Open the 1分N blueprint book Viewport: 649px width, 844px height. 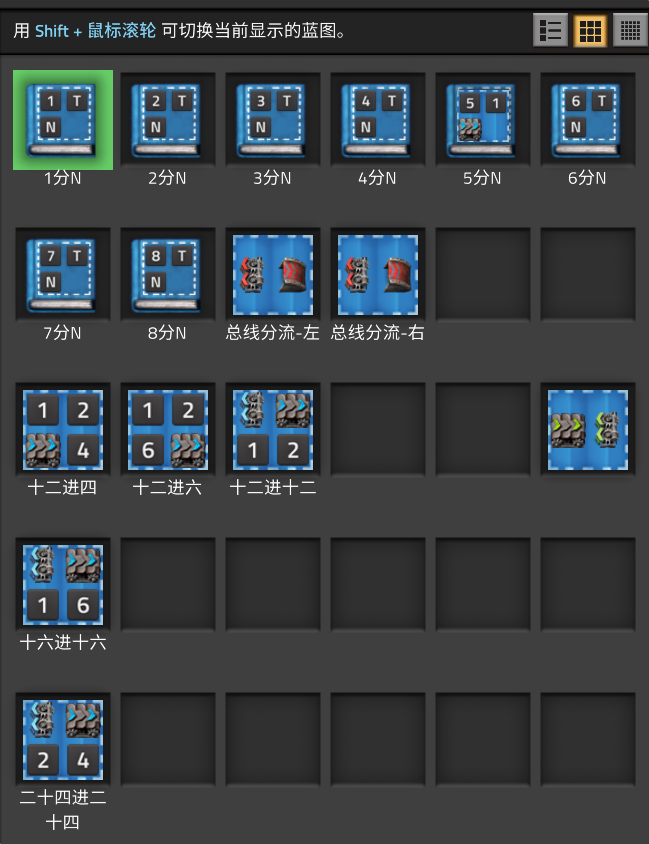[63, 120]
